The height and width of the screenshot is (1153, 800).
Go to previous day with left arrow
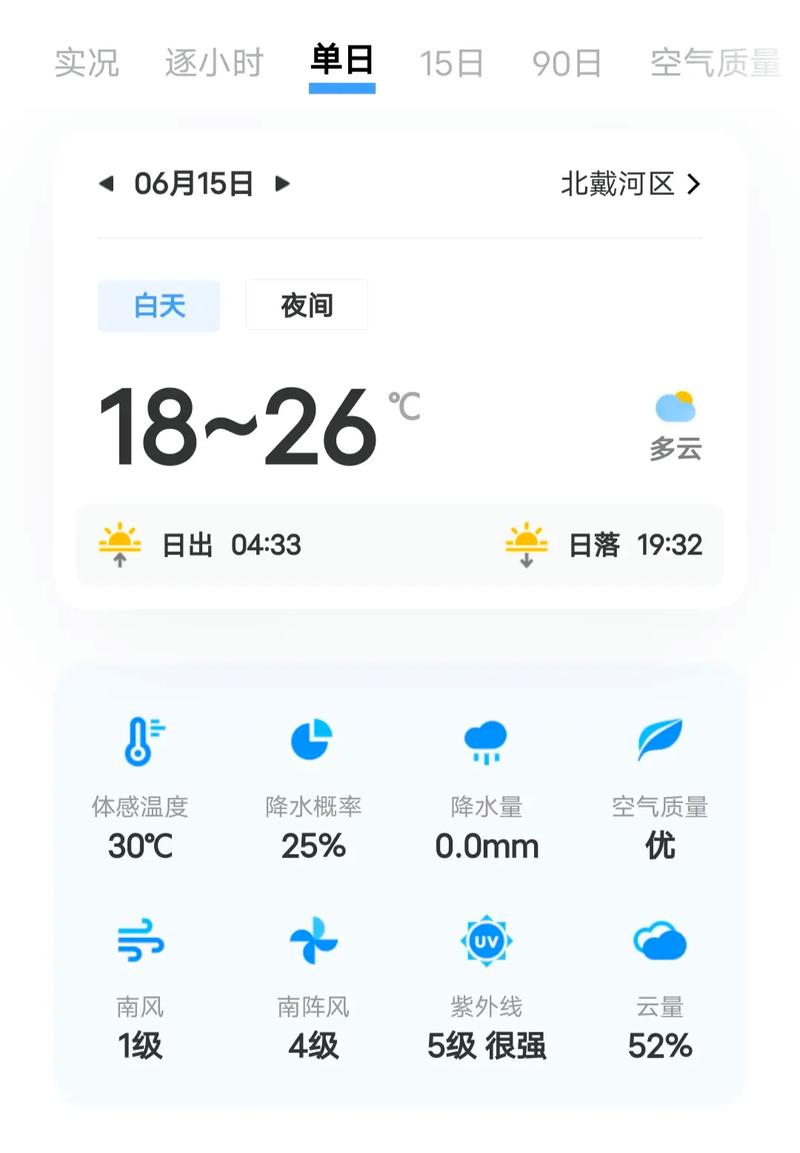click(108, 184)
